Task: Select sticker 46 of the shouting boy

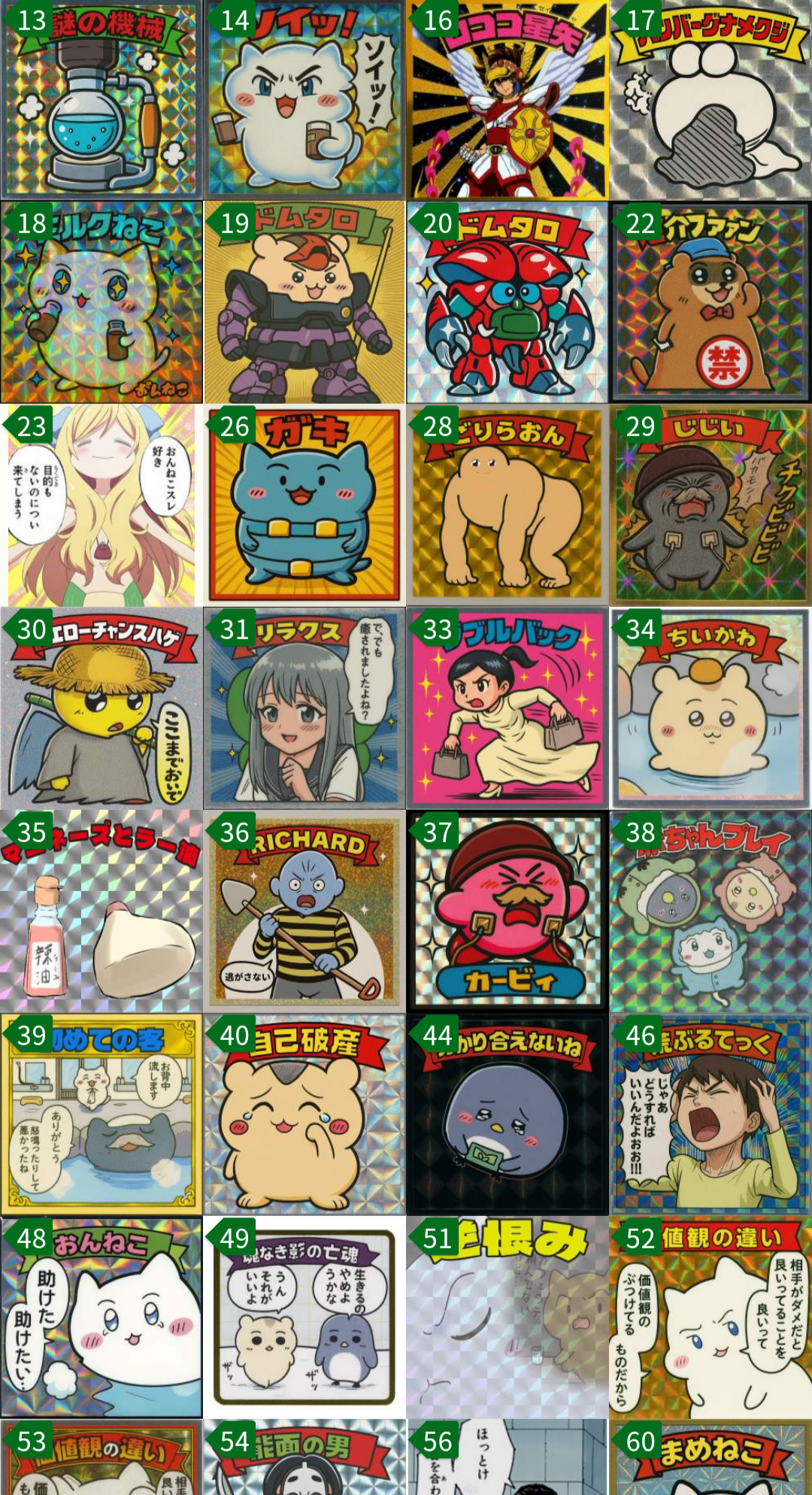Action: point(710,1114)
